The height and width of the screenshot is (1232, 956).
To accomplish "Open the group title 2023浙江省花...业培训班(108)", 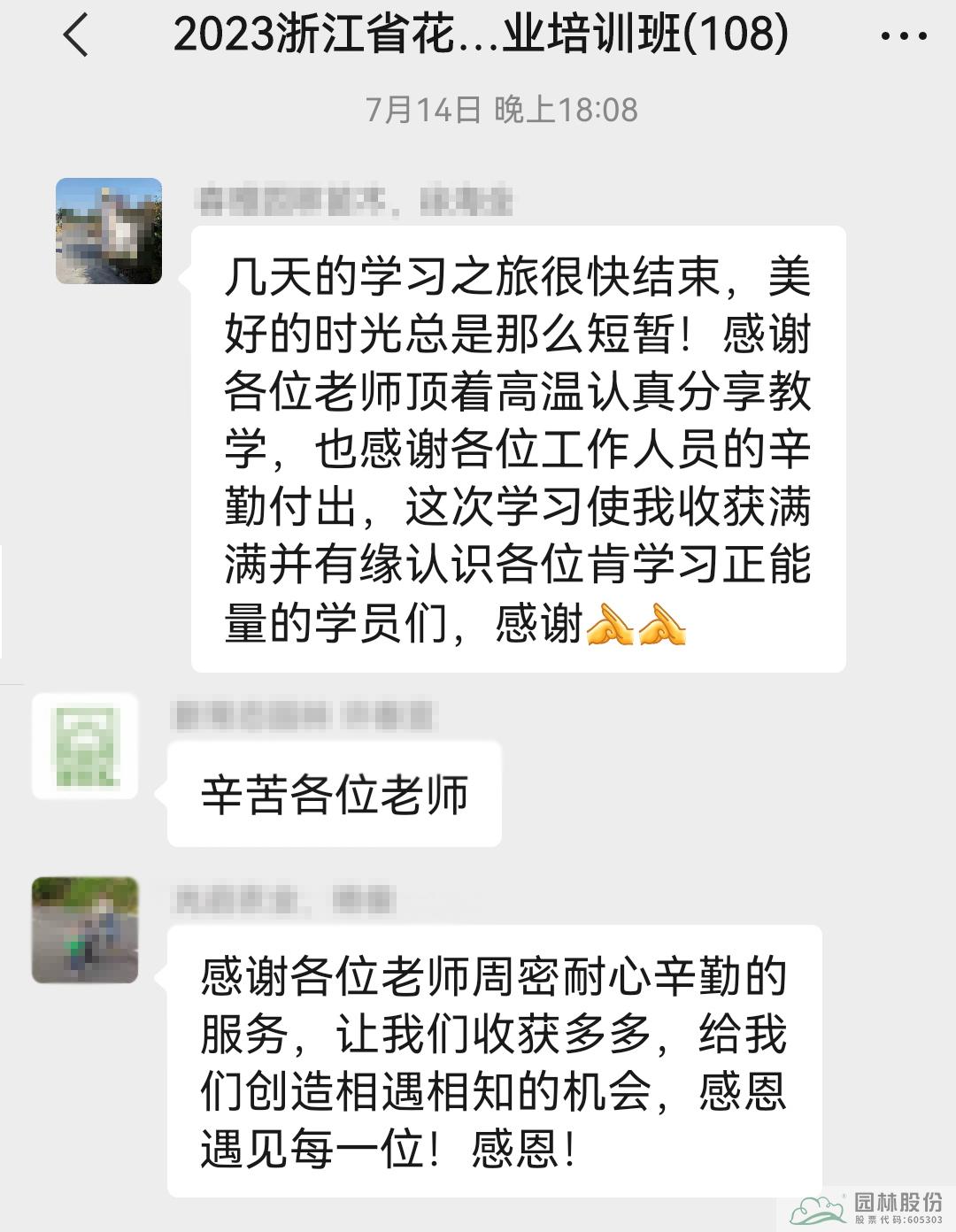I will (x=482, y=35).
